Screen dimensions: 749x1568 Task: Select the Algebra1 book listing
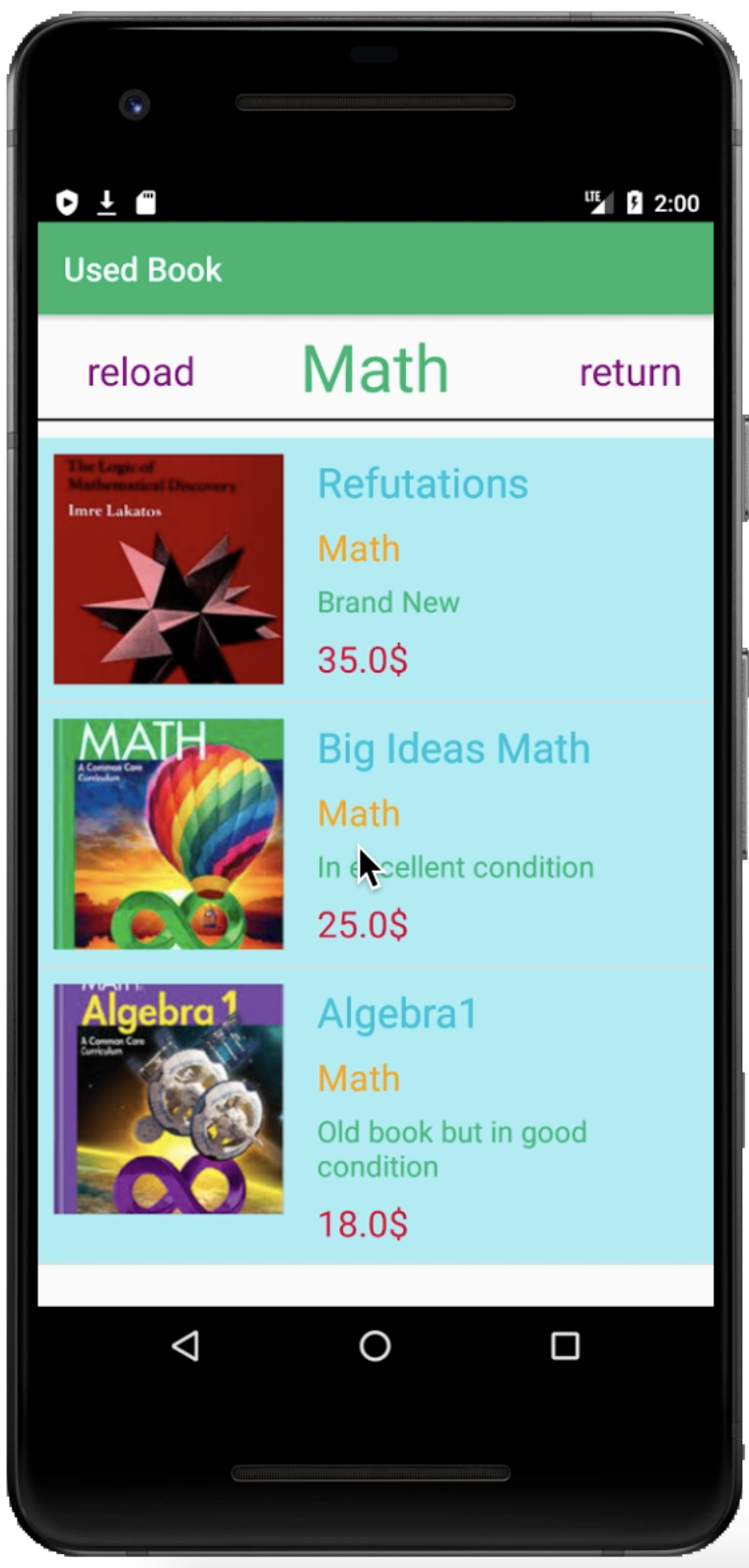tap(397, 1013)
